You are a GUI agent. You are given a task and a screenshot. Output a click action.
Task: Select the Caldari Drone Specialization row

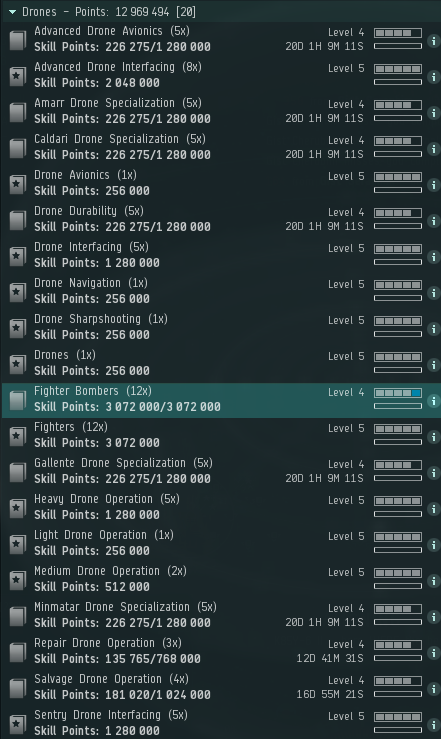pos(221,148)
